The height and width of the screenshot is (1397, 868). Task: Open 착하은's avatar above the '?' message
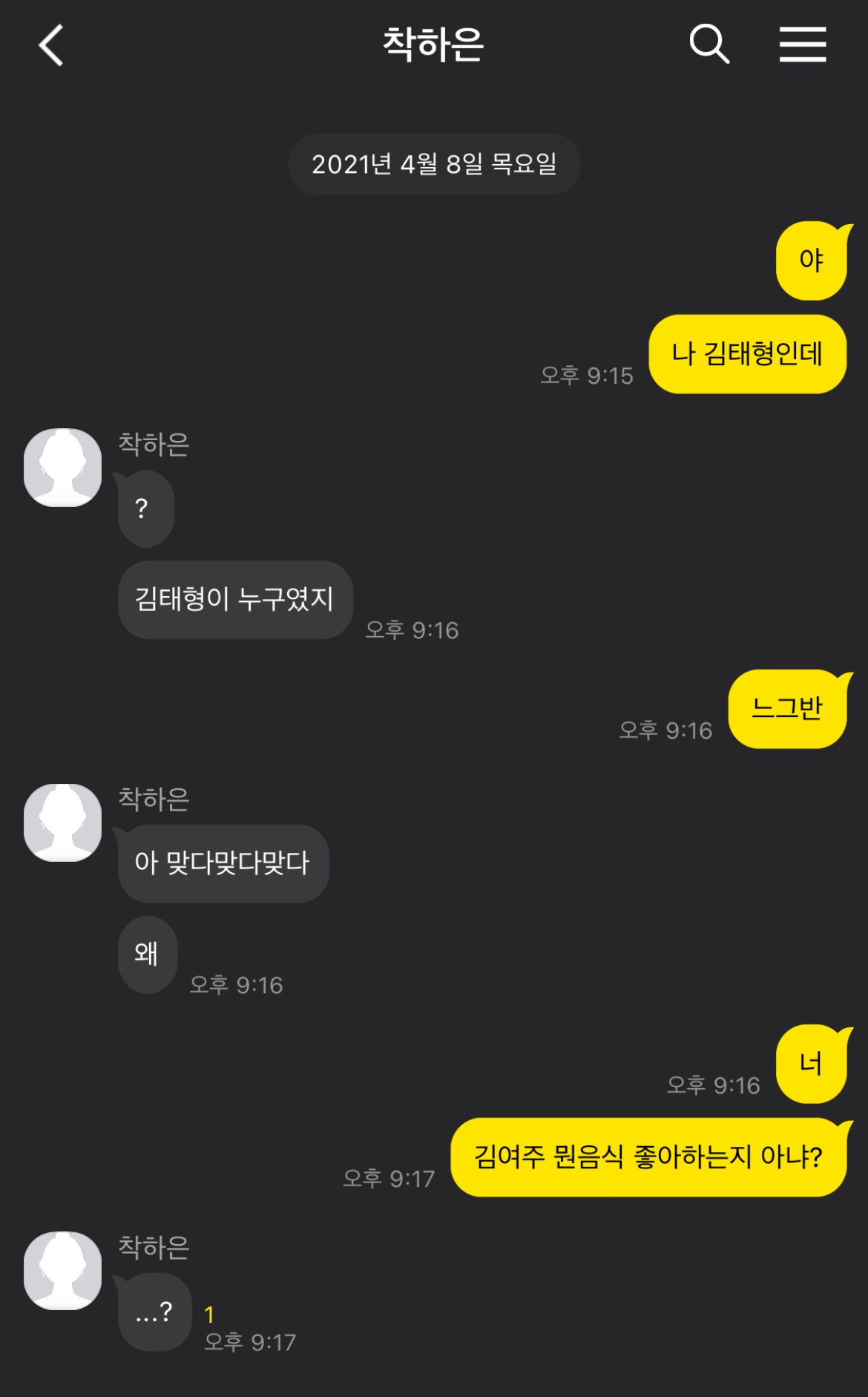click(x=63, y=468)
